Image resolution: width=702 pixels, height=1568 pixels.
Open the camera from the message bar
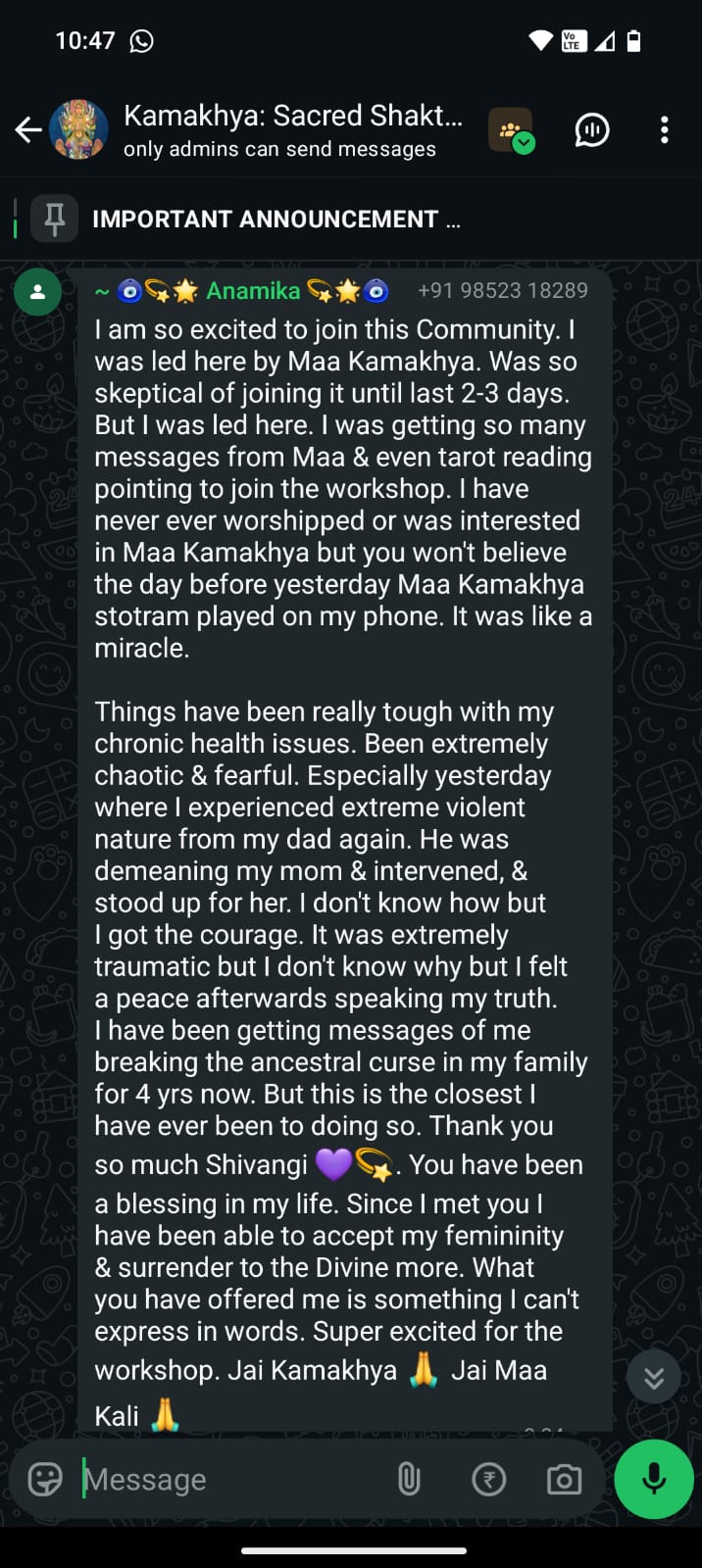point(564,1479)
